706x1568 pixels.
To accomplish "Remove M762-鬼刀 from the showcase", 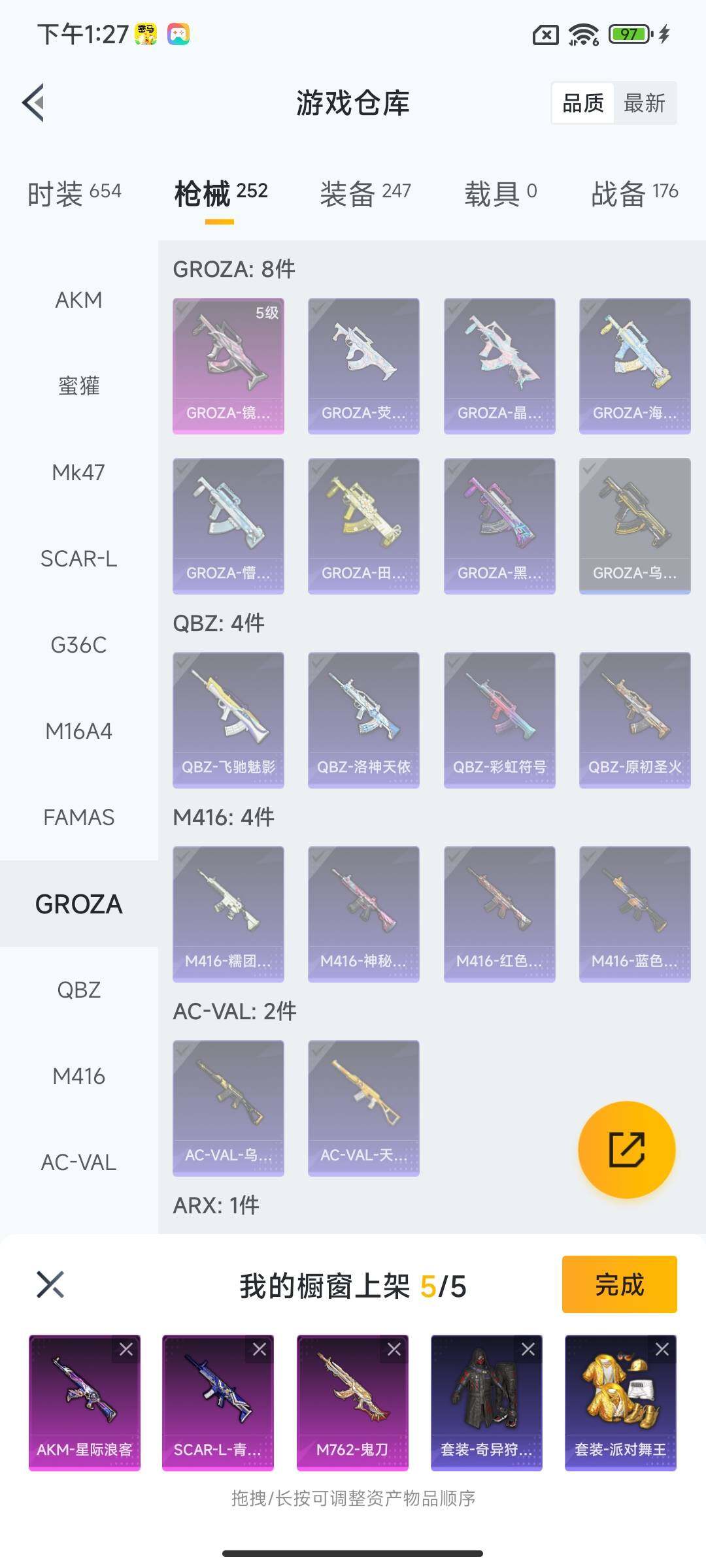I will click(x=394, y=1349).
